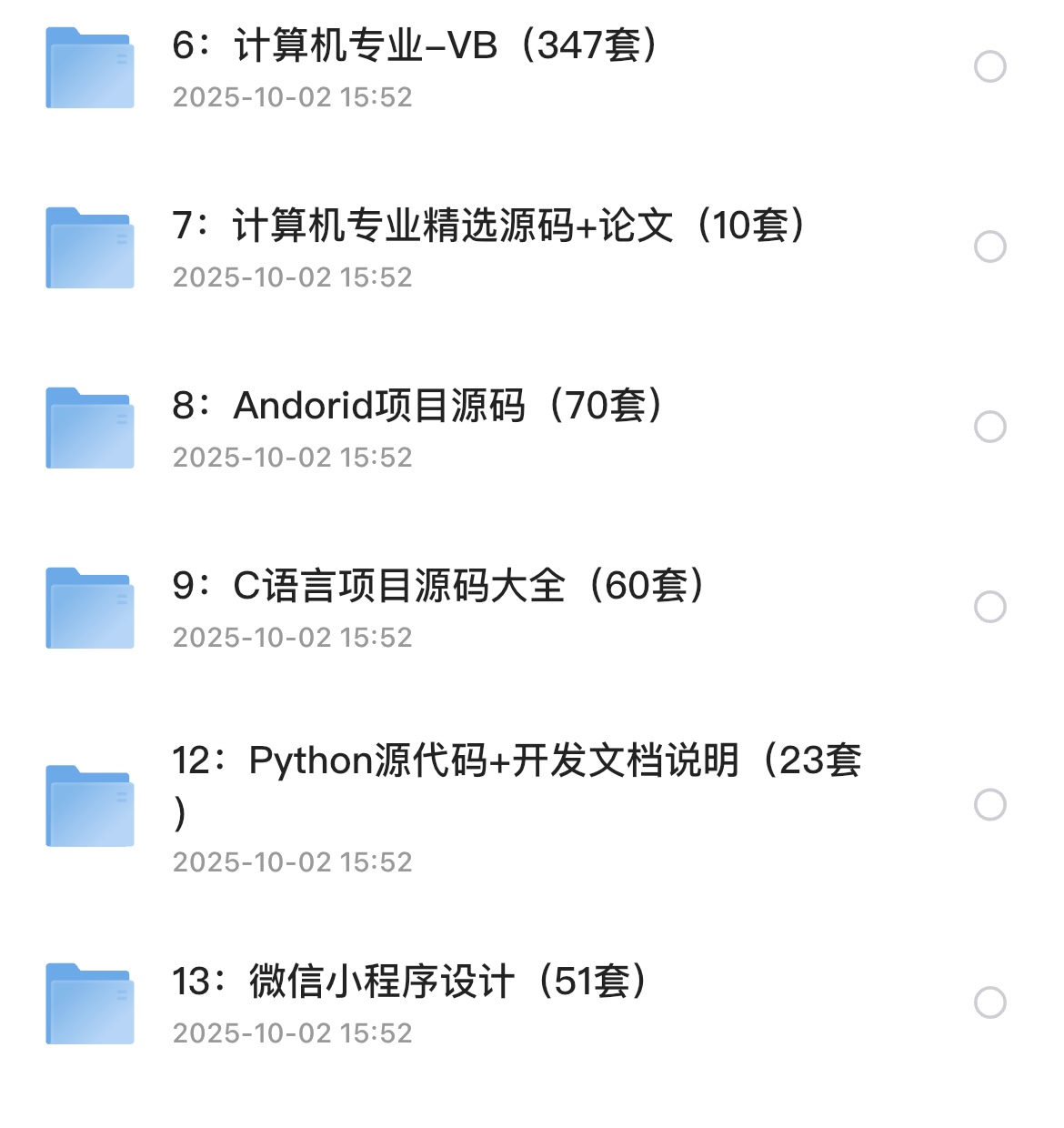
Task: Select the Python源代码+开发文档说明 folder checkbox
Action: [x=989, y=804]
